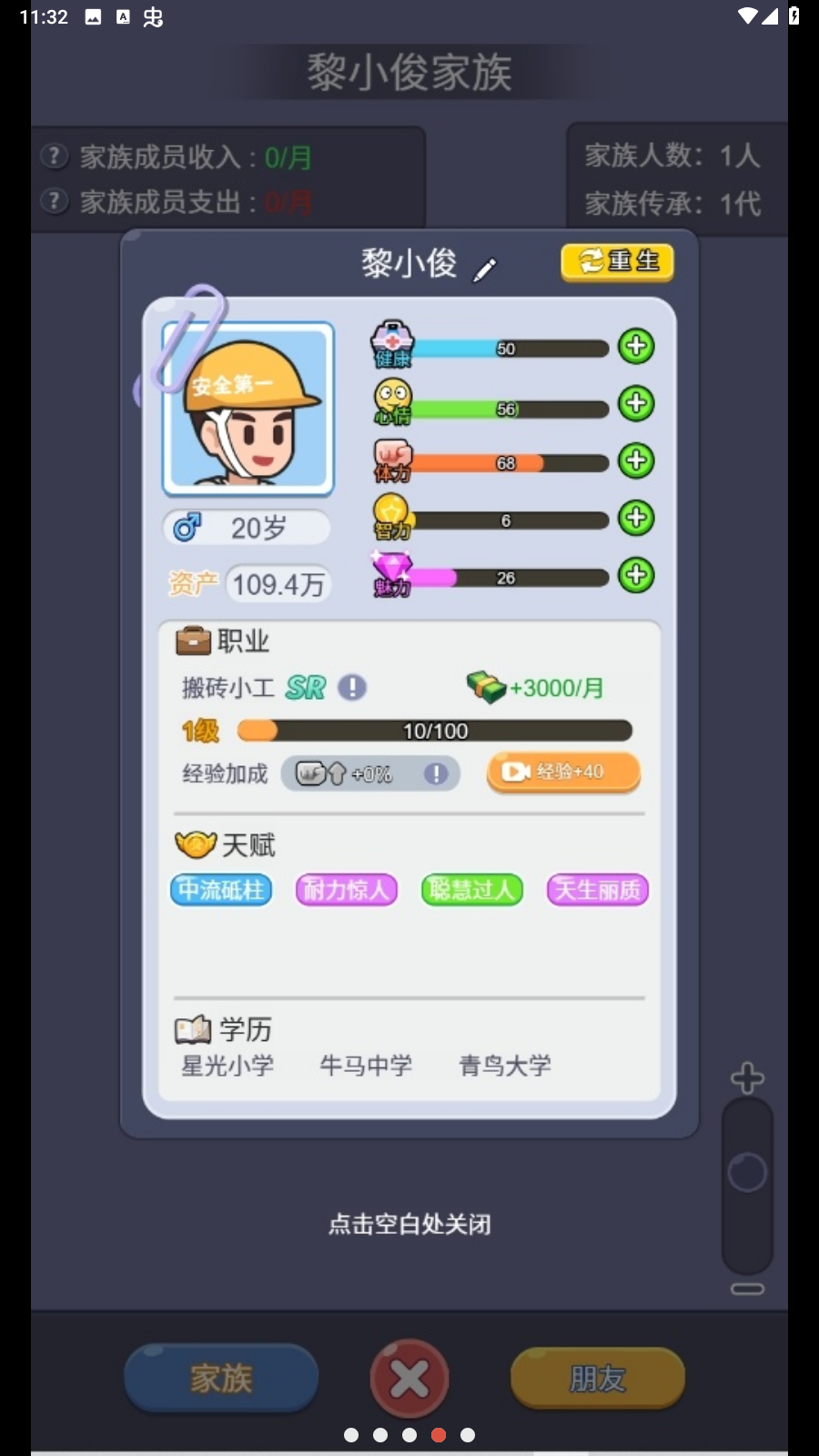819x1456 pixels.
Task: Raise the 魅力 charm stat
Action: pos(636,575)
